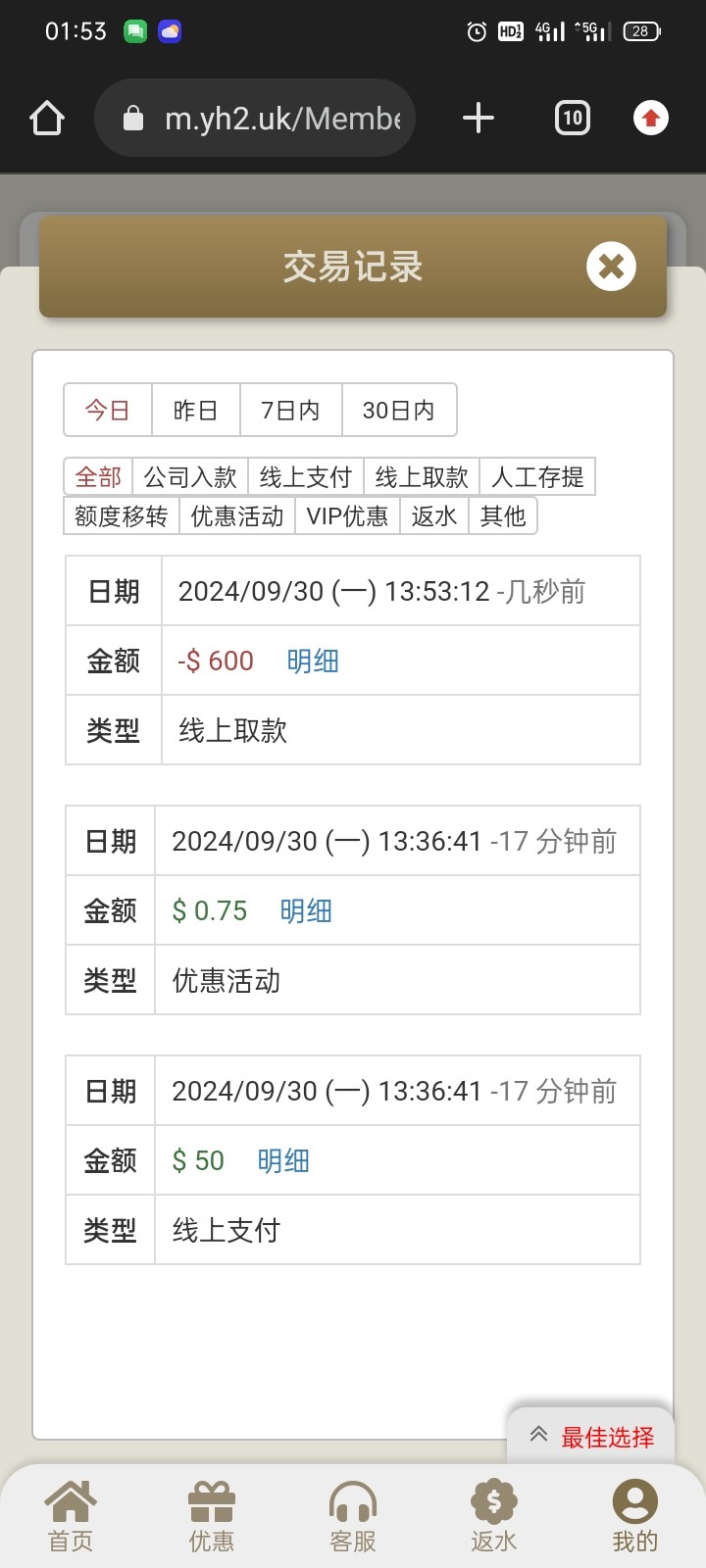
Task: Select the 人工存提 filter
Action: [x=537, y=477]
